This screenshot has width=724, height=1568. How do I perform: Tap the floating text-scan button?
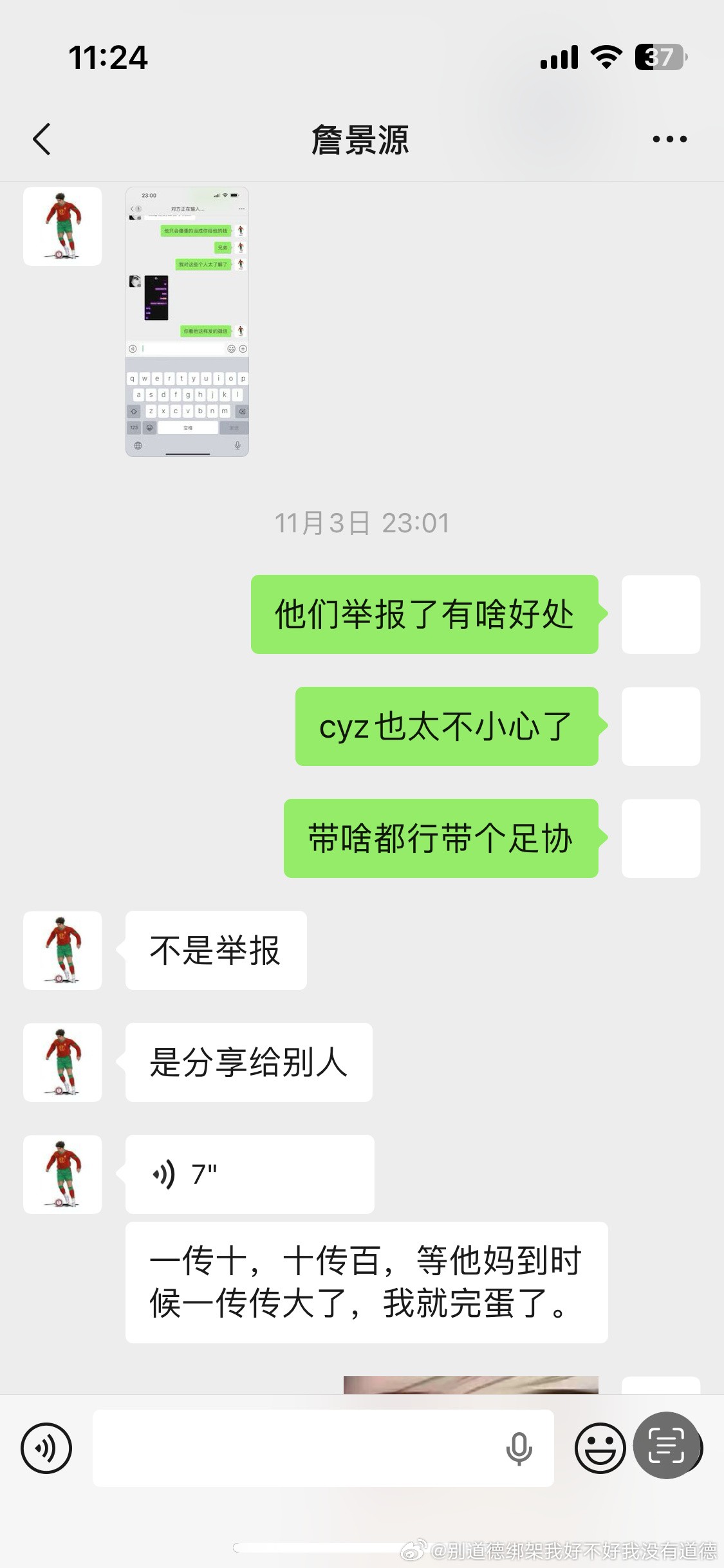[x=666, y=1446]
